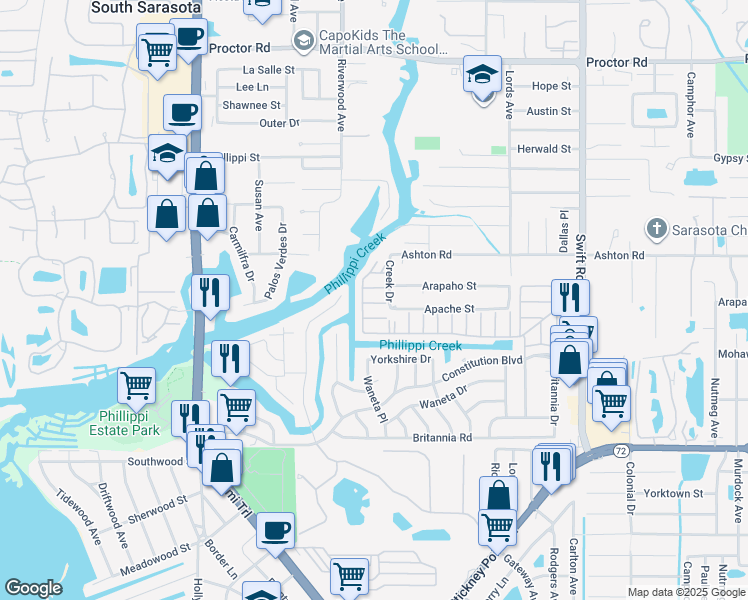
Task: Select the shopping bag marker by Southwood
Action: (222, 466)
